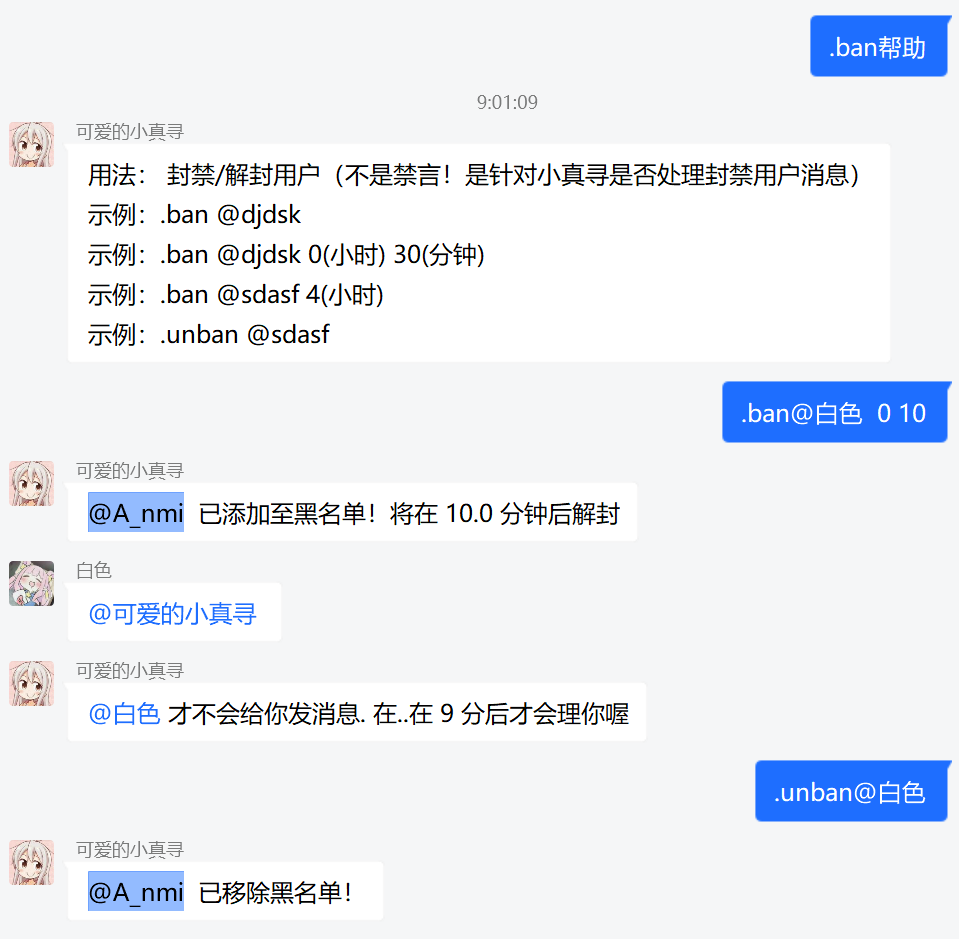Tap 可爱的小真寻's avatar beside the 已移除黑名单 message
This screenshot has height=939, width=959.
click(x=31, y=862)
